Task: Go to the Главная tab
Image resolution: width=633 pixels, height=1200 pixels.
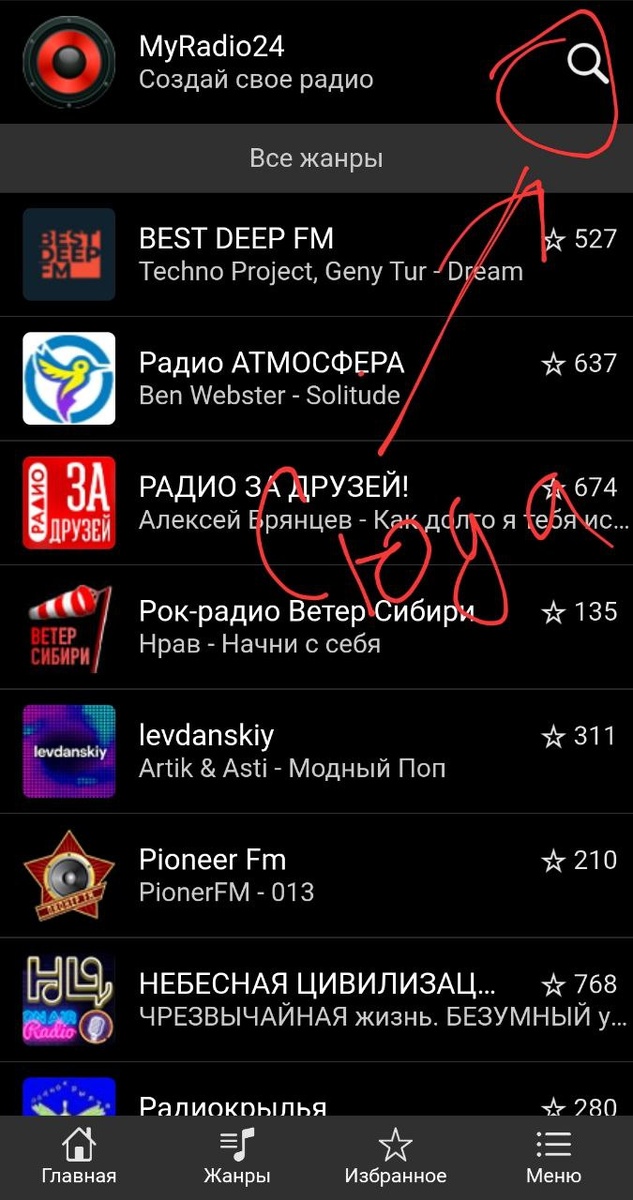Action: click(x=79, y=1158)
